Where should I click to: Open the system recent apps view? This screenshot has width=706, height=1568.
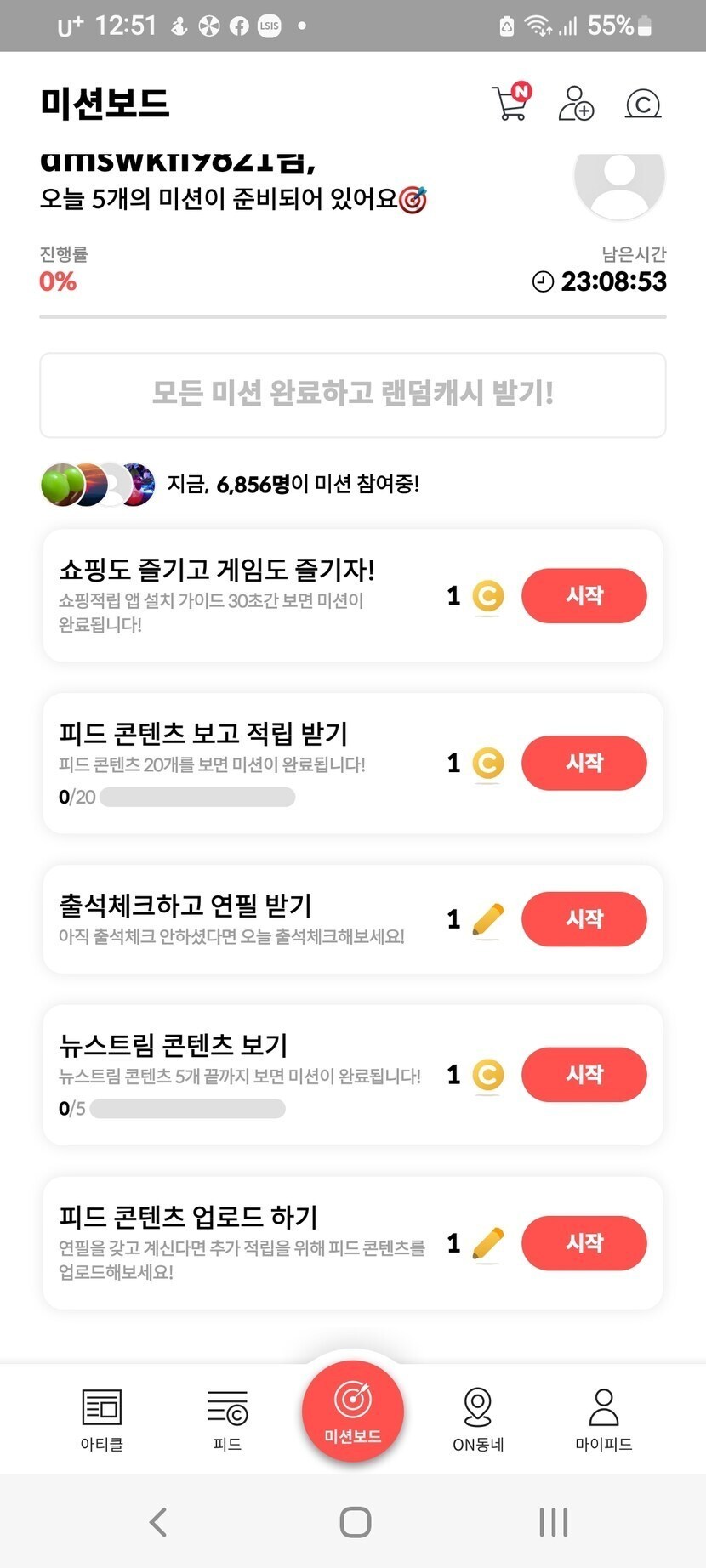coord(553,1522)
